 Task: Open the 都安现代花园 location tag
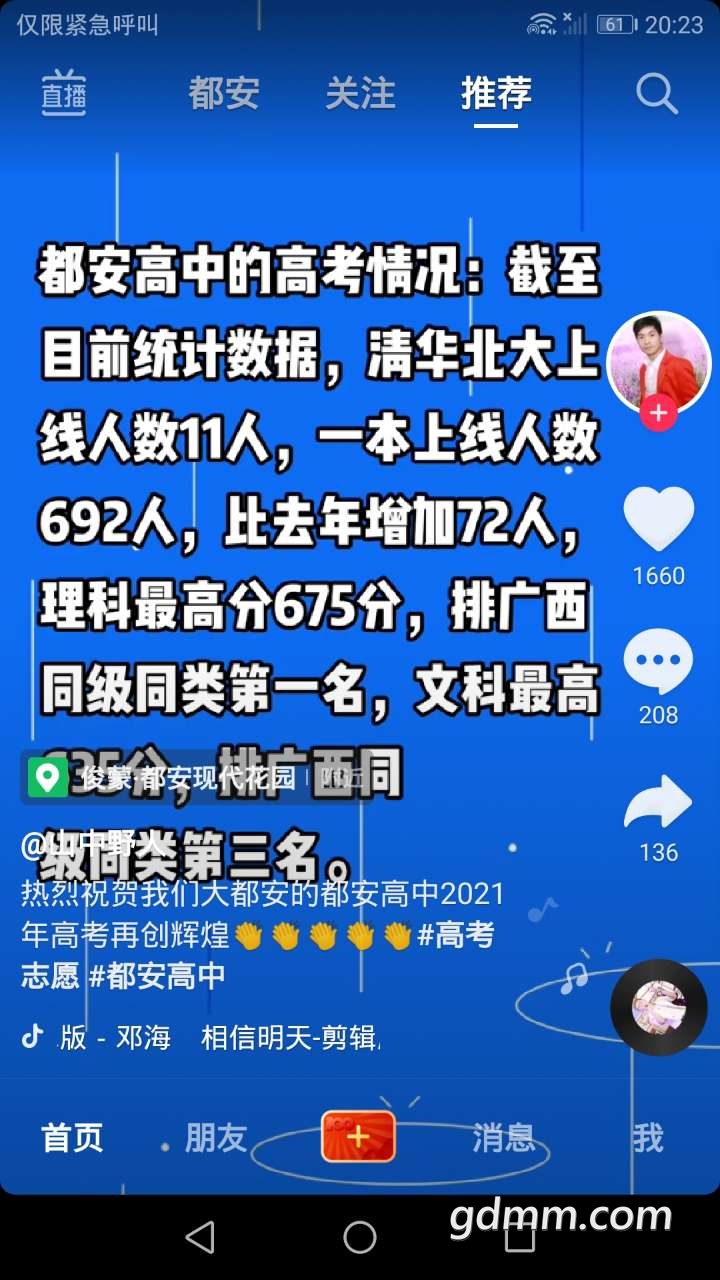[x=190, y=777]
